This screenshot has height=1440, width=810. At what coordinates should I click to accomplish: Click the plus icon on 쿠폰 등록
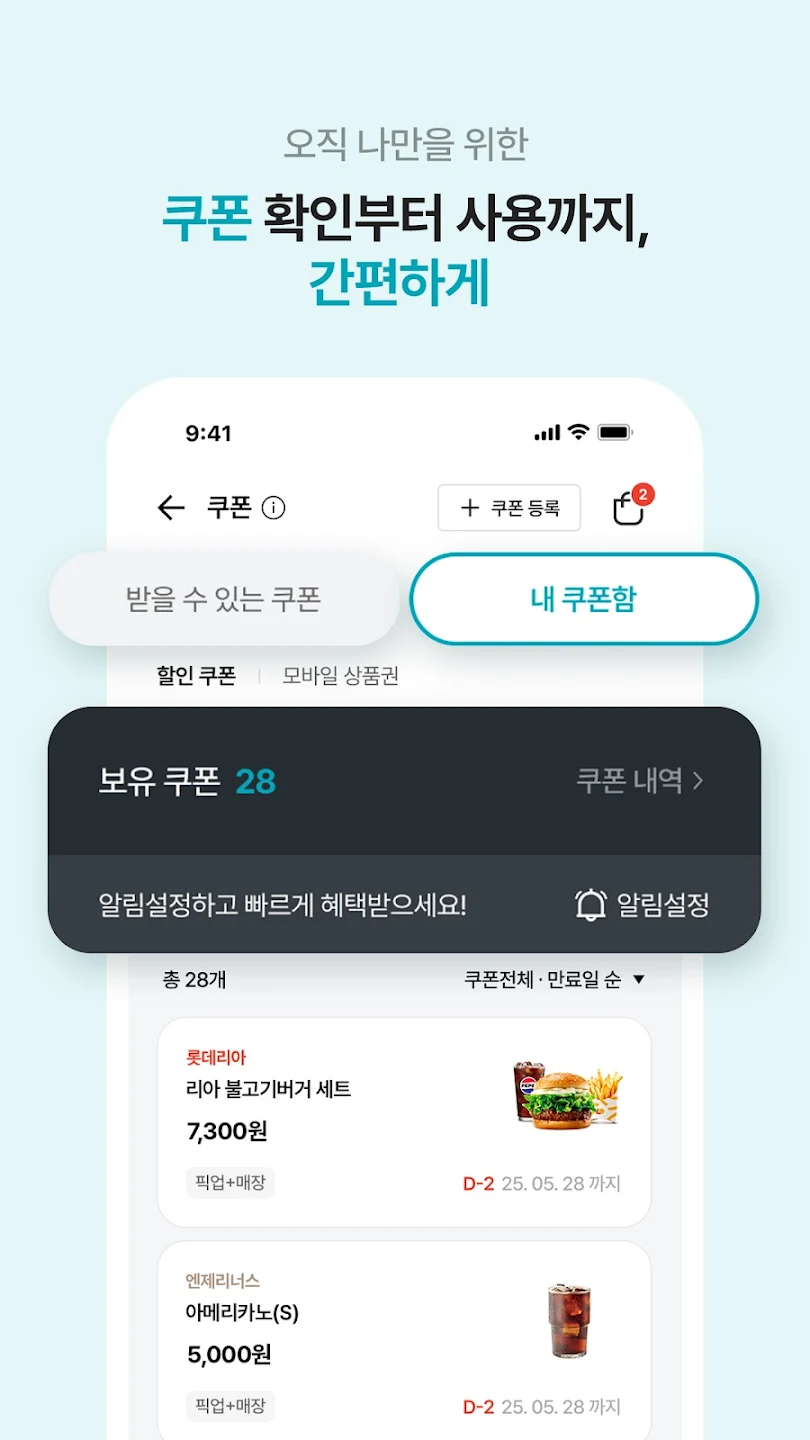click(468, 508)
